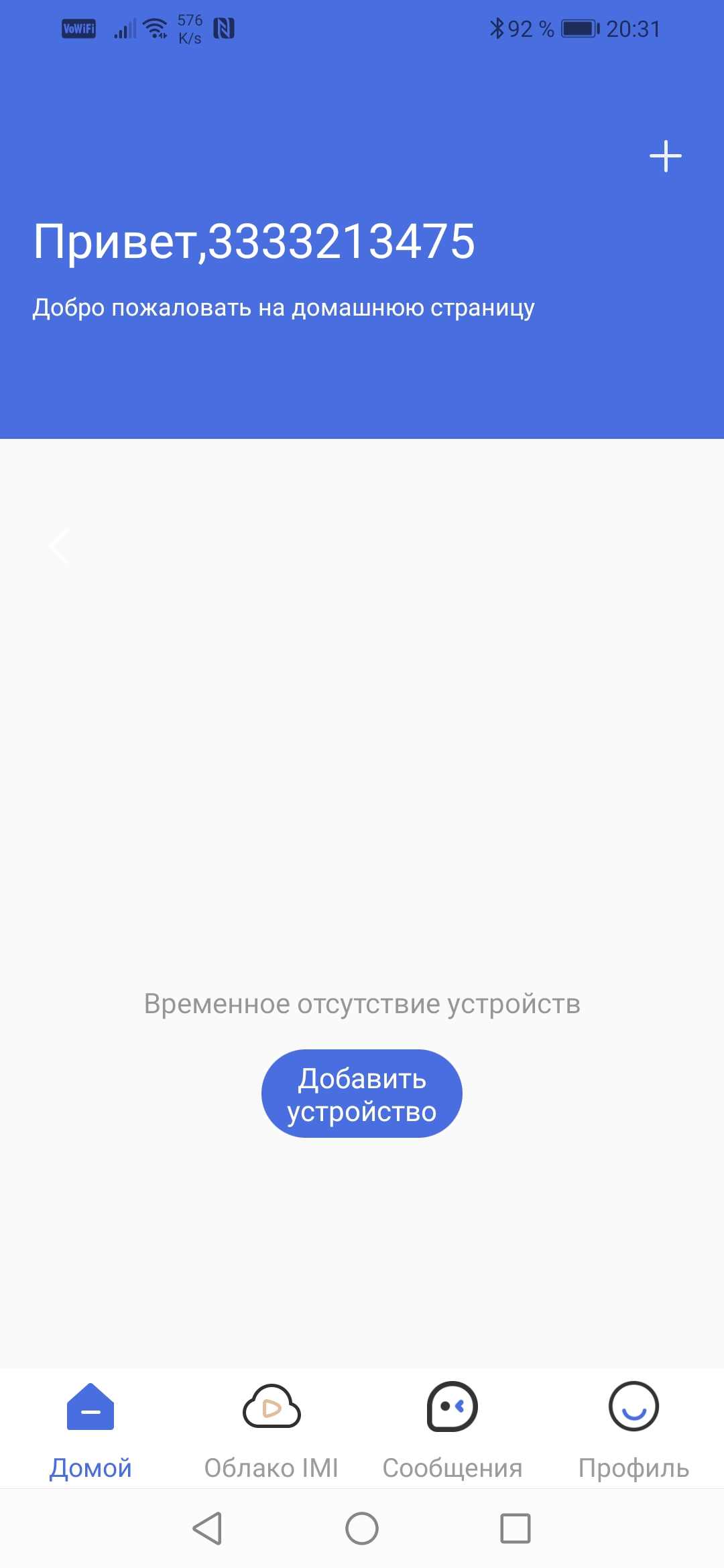
Task: Tap the system back button
Action: pyautogui.click(x=208, y=1528)
